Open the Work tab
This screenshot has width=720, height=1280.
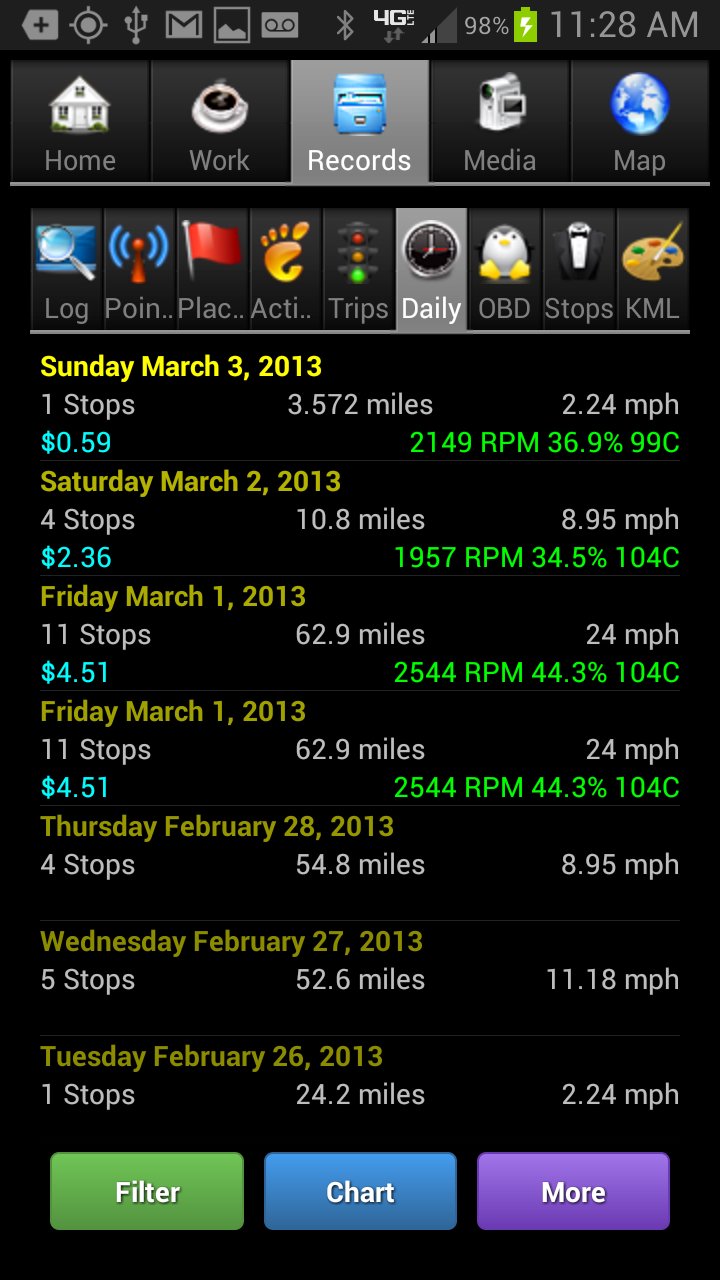pos(220,122)
